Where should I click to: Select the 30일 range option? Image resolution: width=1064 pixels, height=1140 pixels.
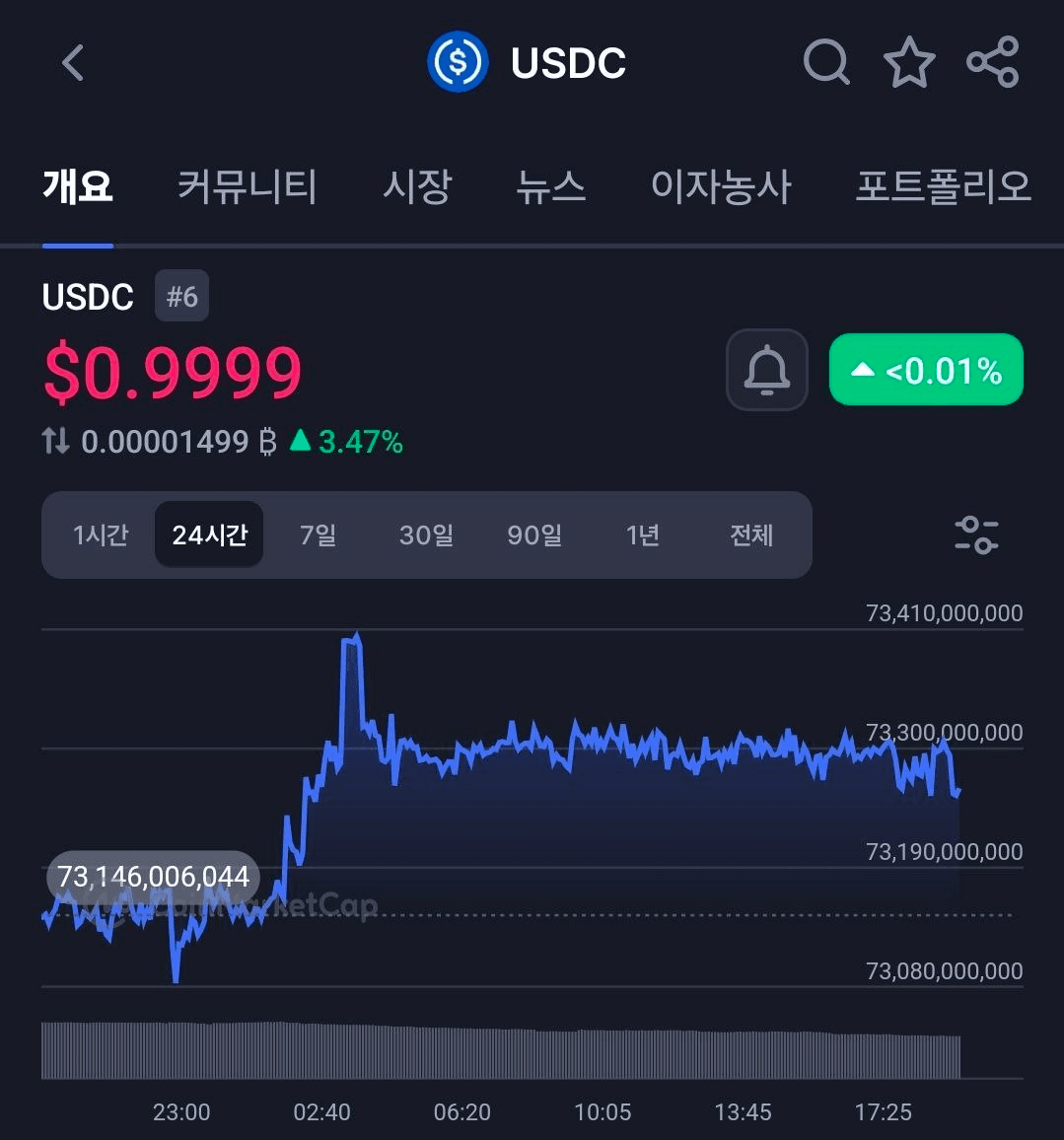pos(426,534)
